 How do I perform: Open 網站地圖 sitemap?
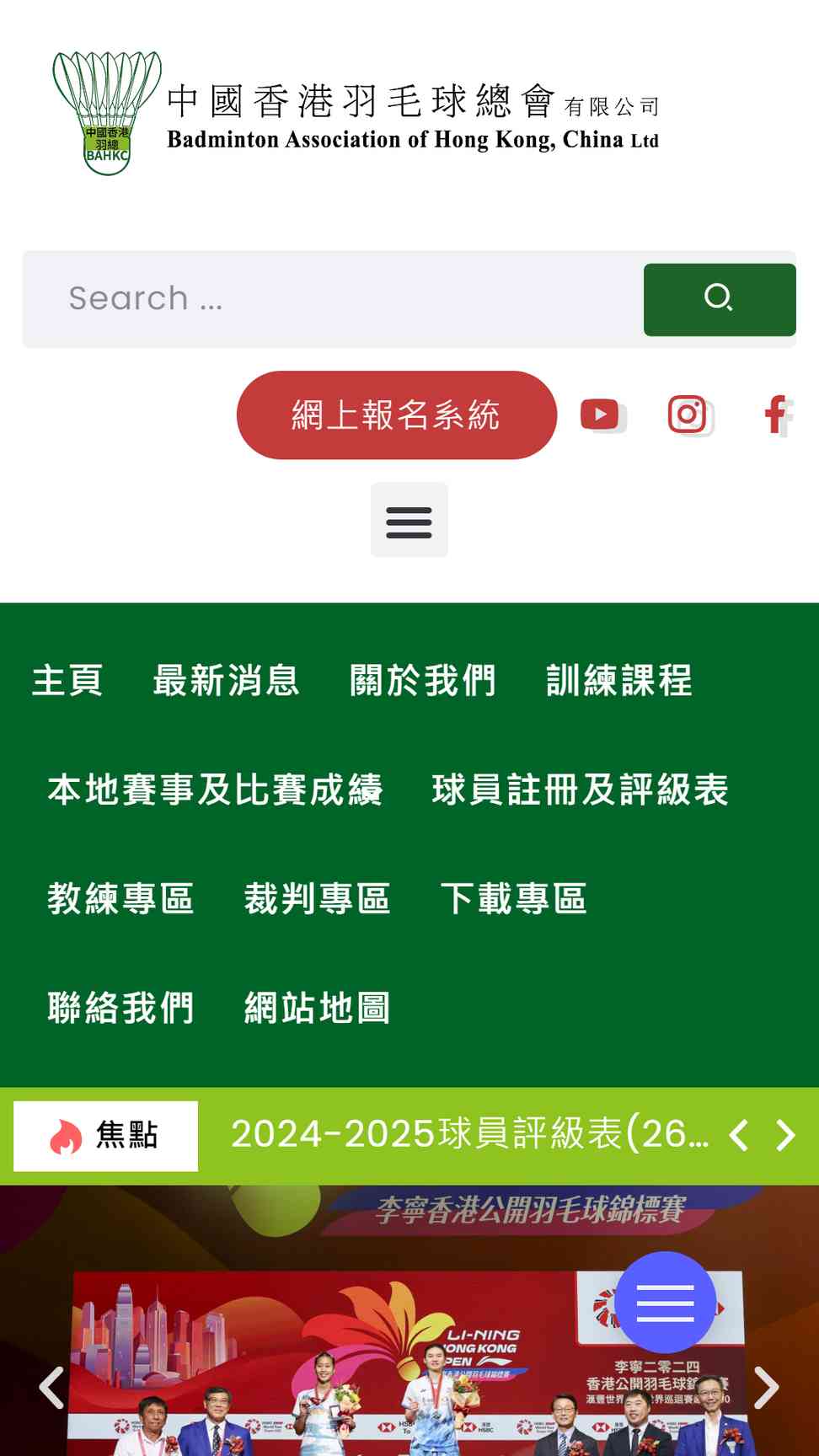318,1008
